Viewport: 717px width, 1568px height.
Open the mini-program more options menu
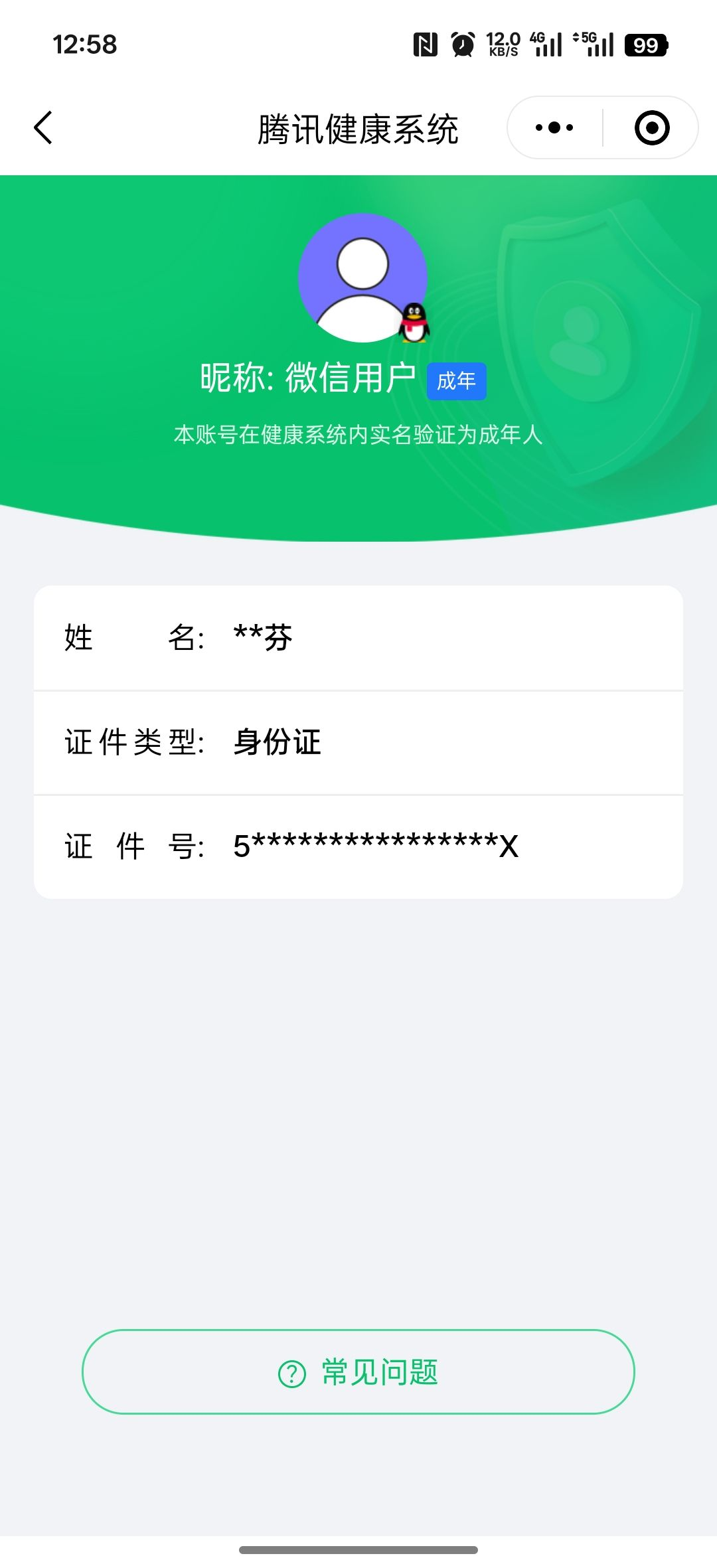pos(554,127)
